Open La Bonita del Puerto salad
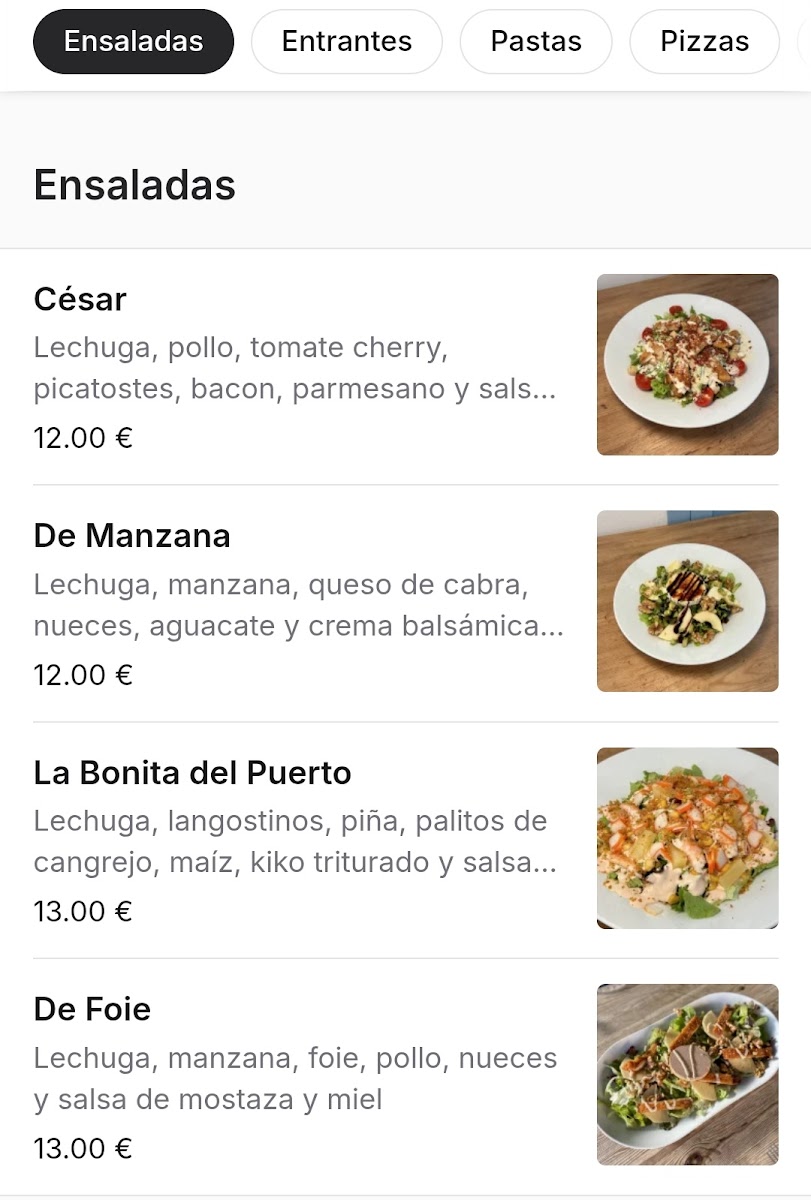Image resolution: width=811 pixels, height=1200 pixels. [300, 840]
